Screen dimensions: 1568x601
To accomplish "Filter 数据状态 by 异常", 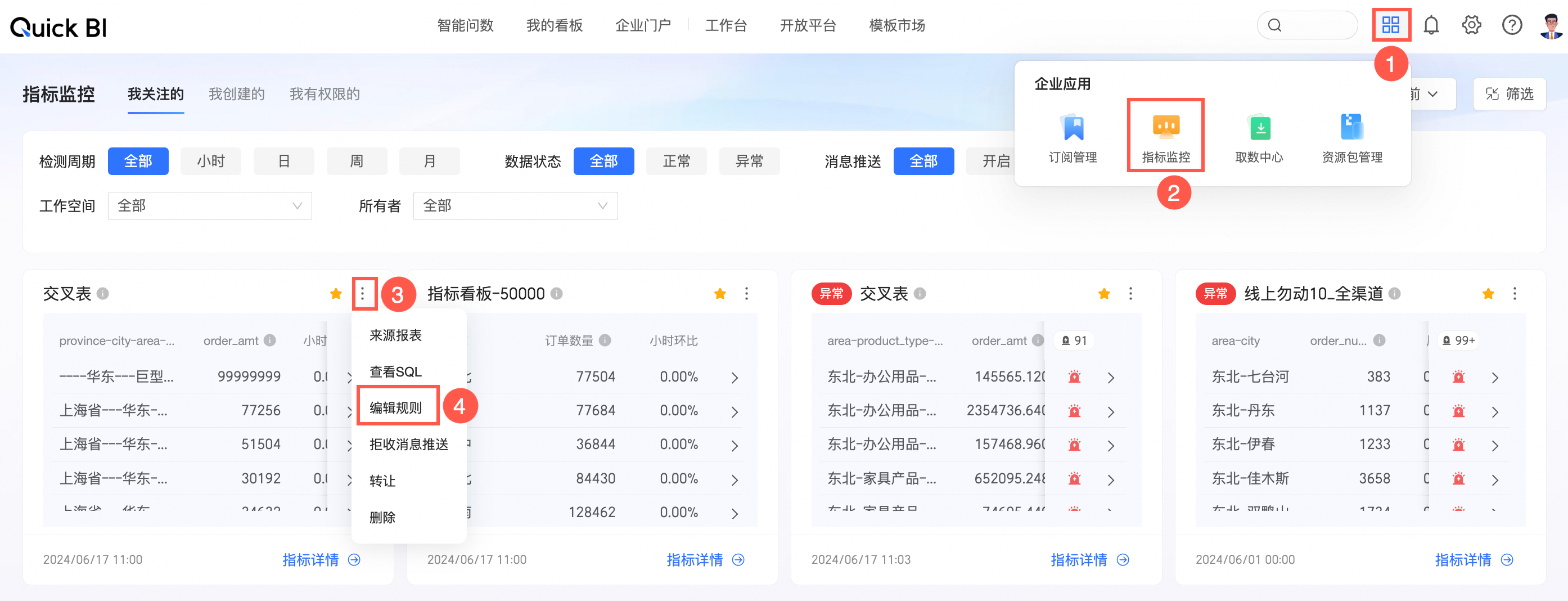I will click(749, 162).
